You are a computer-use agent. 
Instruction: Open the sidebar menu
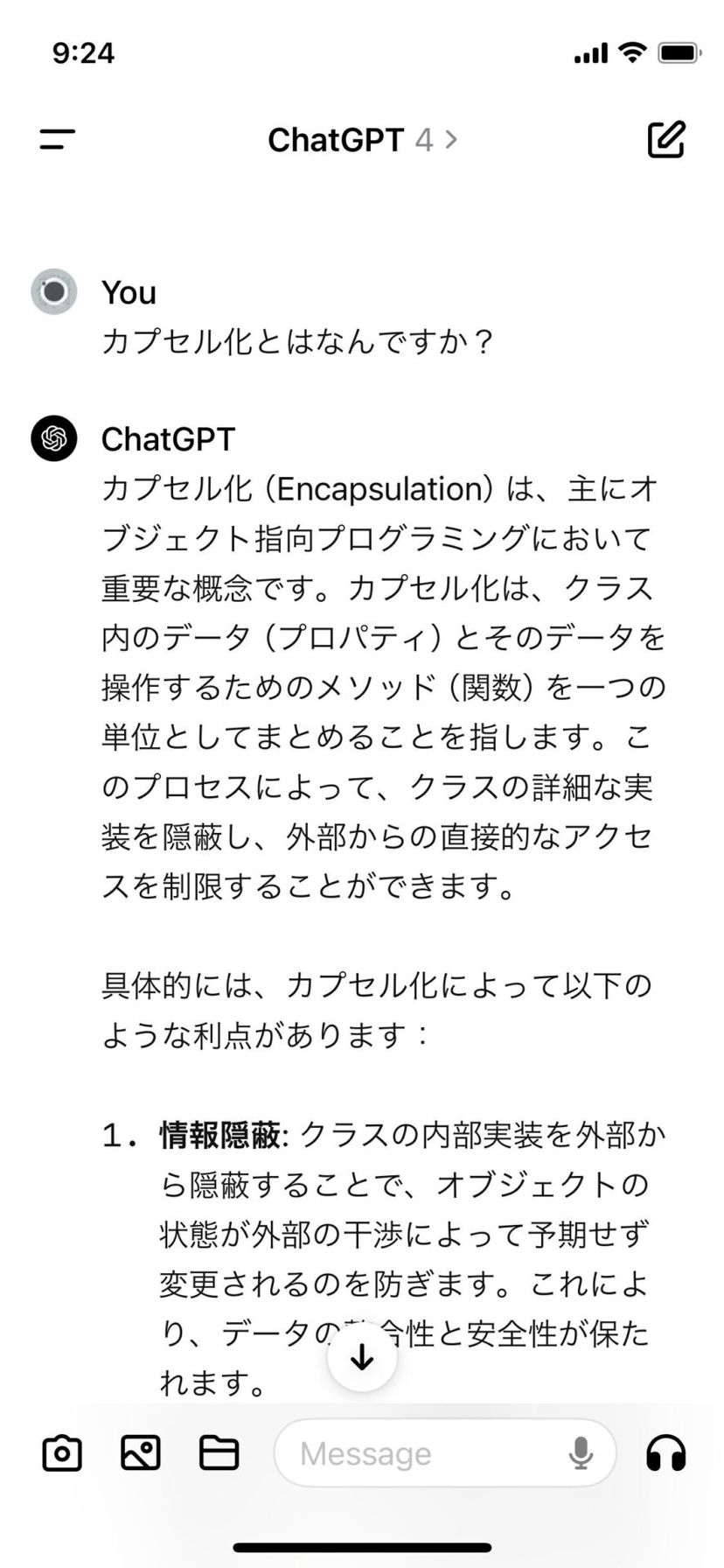58,139
